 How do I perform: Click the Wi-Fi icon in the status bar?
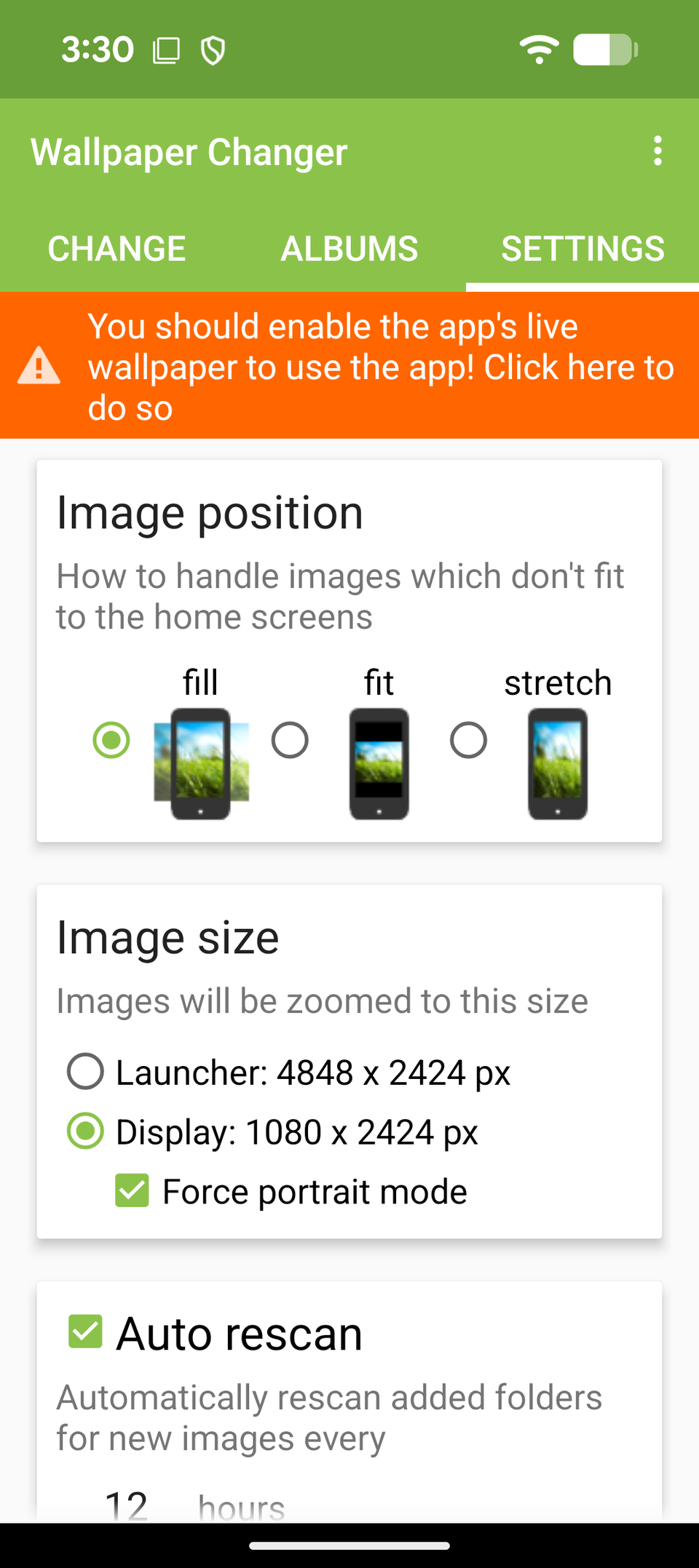pos(539,49)
